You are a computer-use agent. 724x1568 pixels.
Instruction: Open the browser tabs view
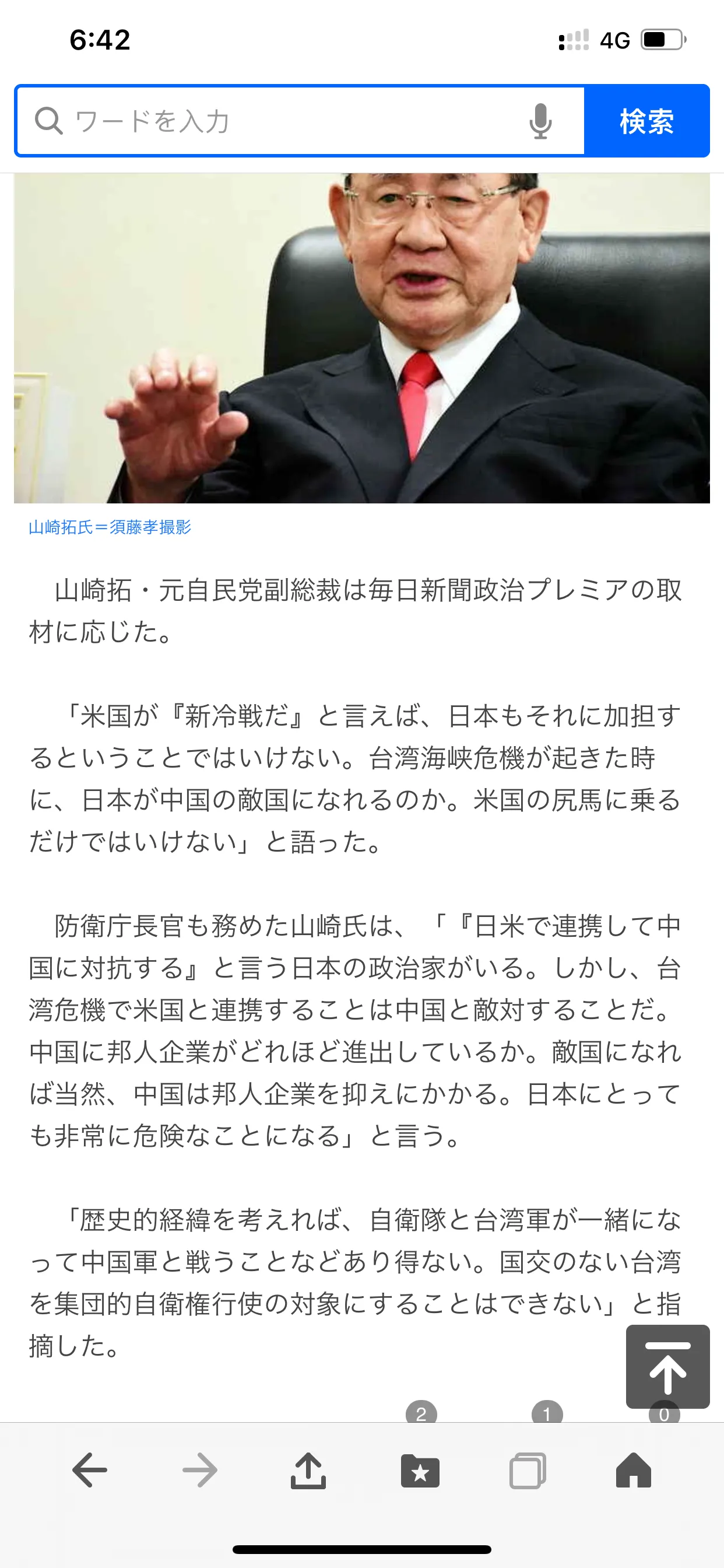[x=527, y=1470]
